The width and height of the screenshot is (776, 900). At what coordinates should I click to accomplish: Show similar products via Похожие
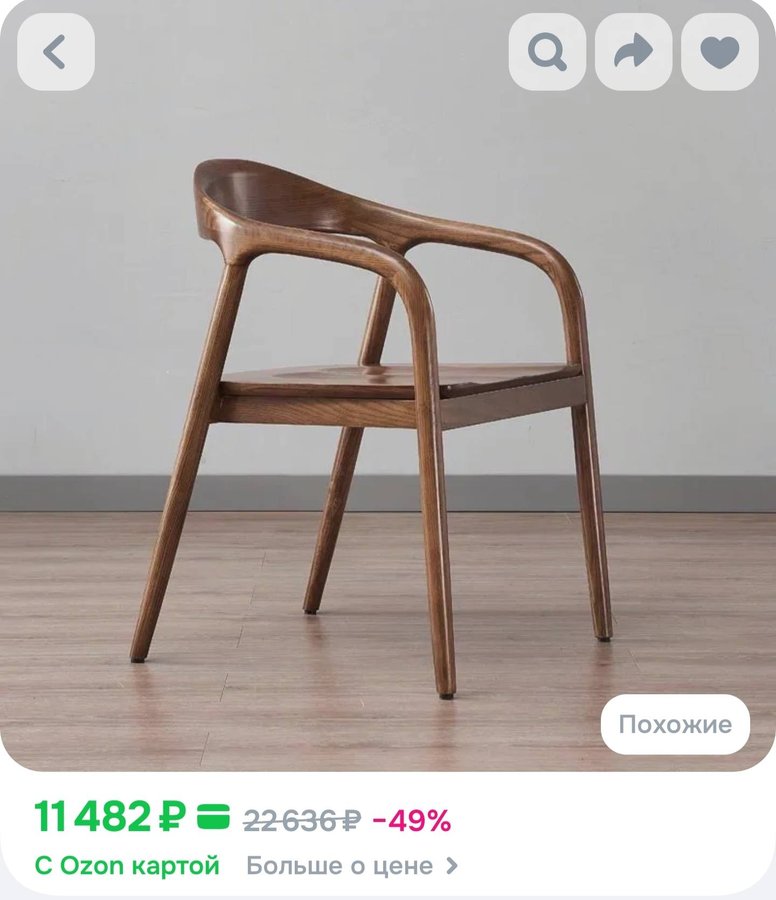[674, 725]
